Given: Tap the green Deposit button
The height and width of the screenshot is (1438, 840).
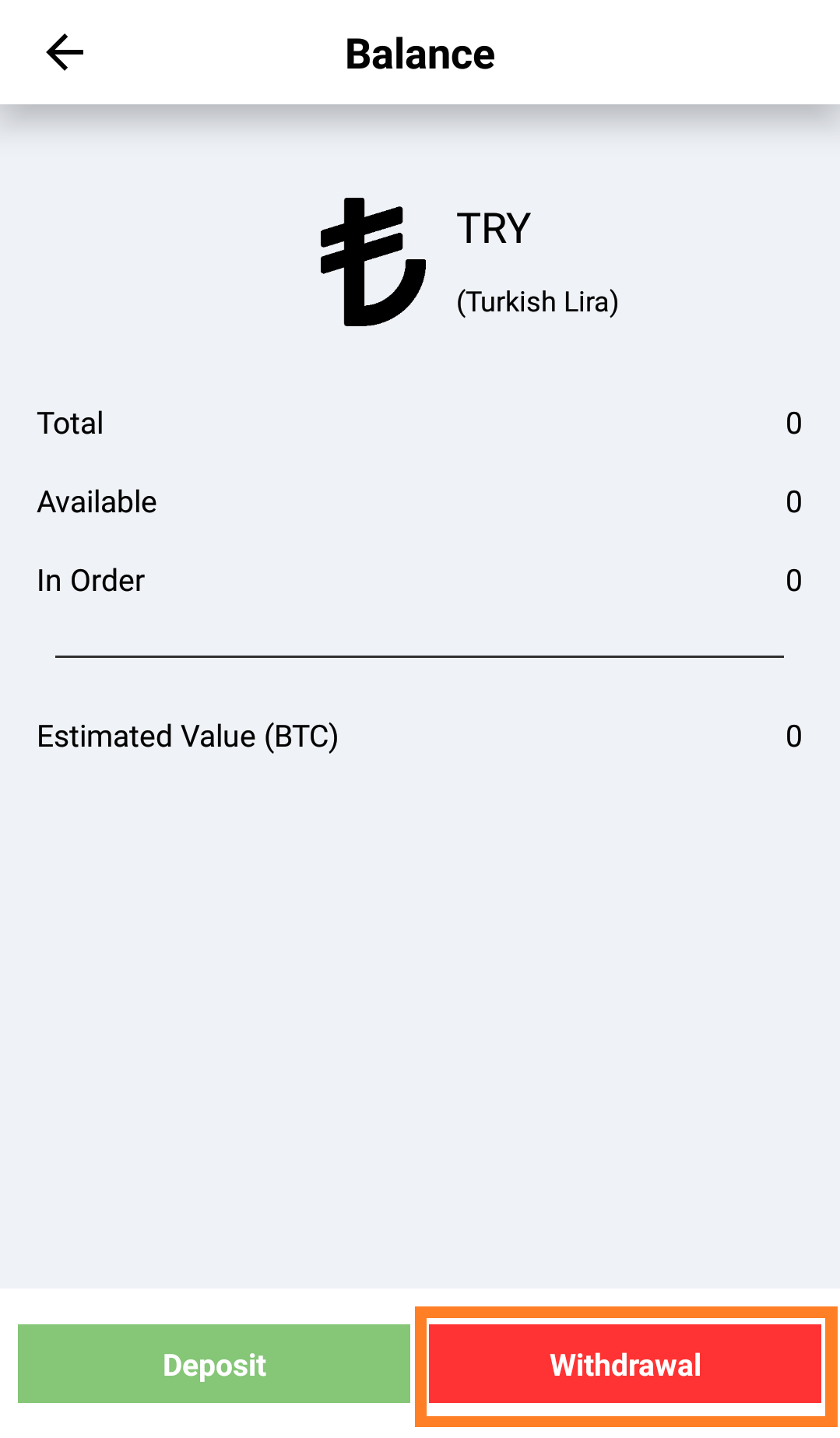Looking at the screenshot, I should (x=214, y=1364).
